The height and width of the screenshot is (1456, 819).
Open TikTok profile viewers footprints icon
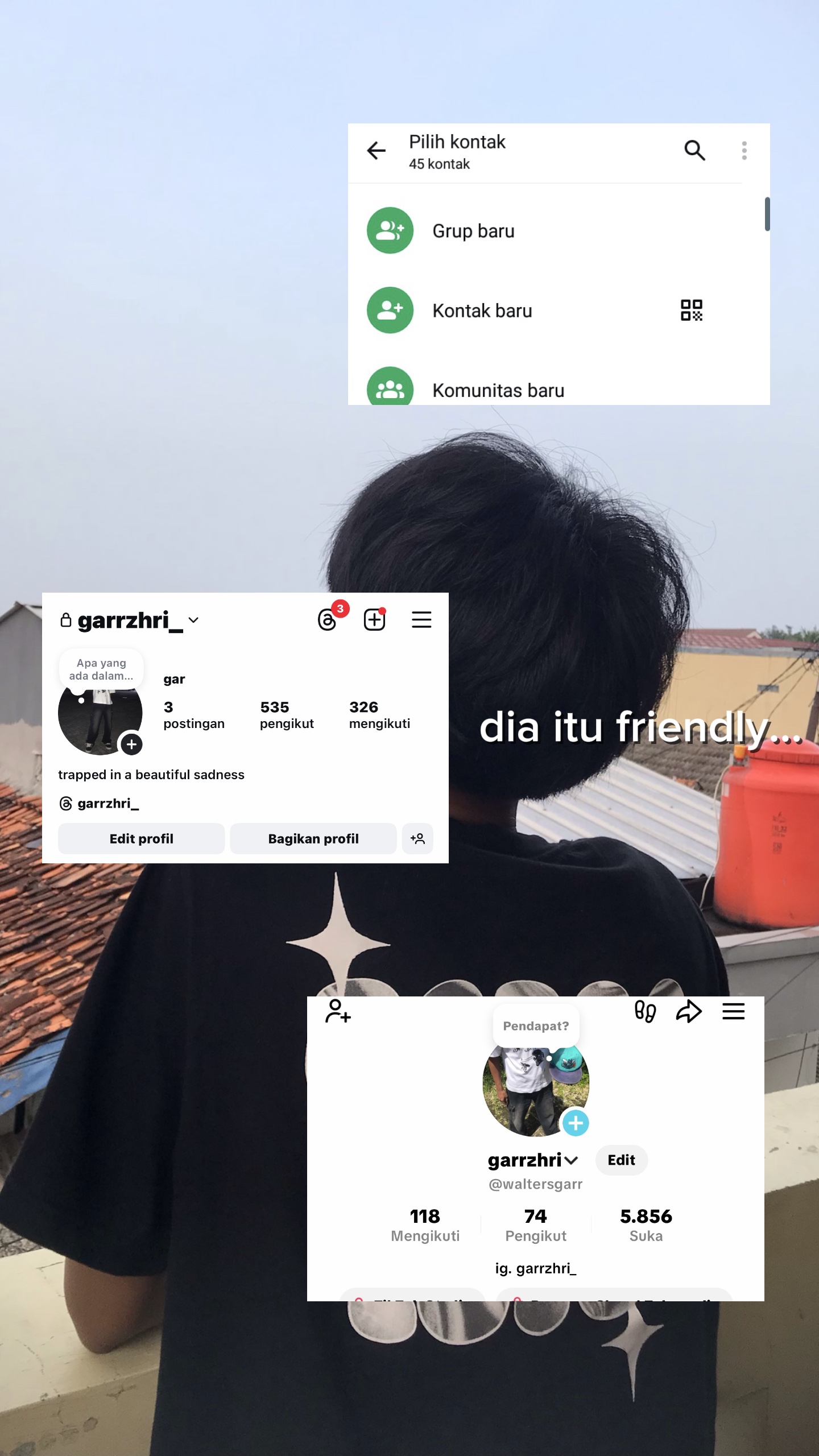(646, 1011)
